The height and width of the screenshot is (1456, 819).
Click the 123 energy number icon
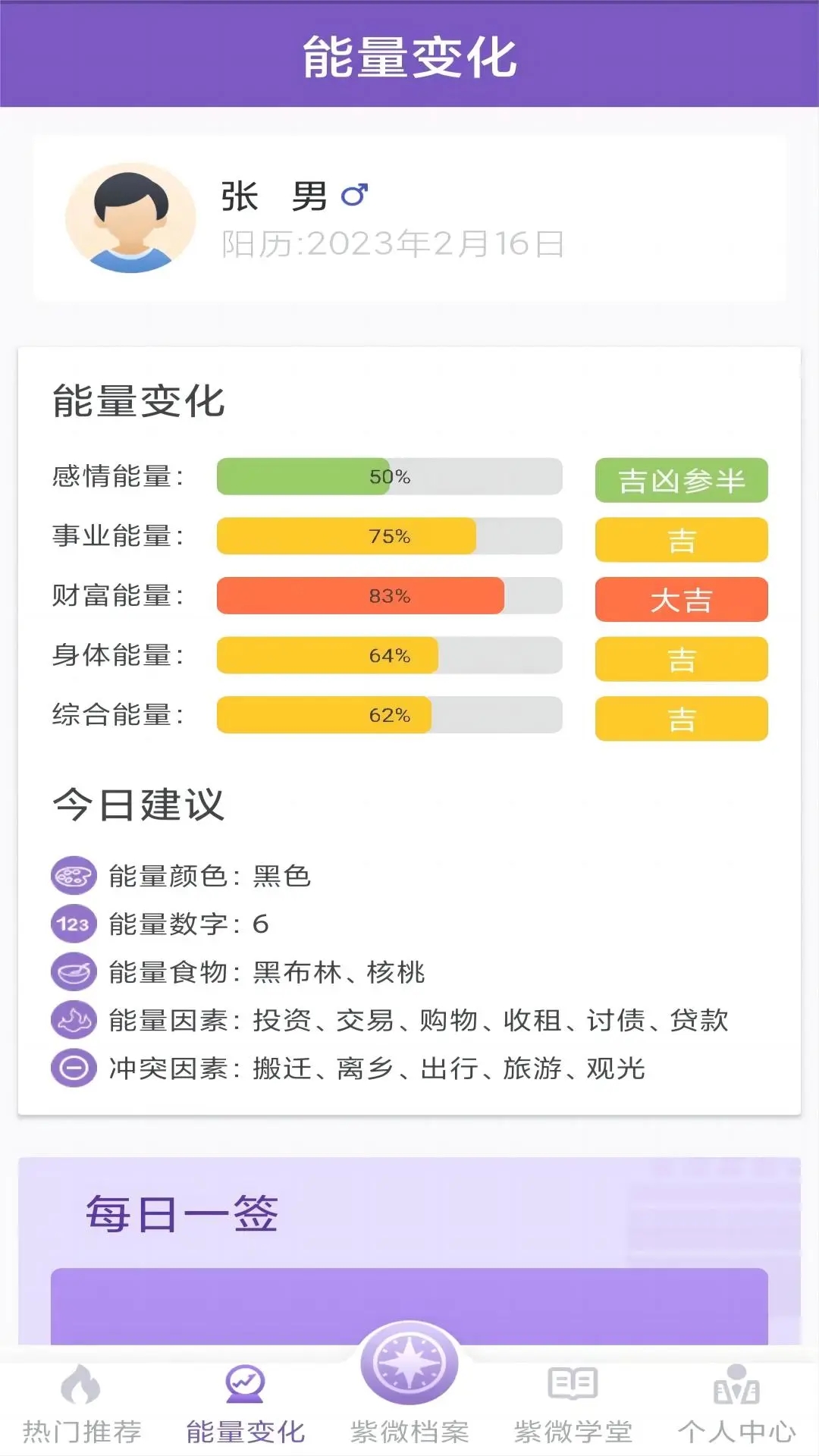point(73,924)
